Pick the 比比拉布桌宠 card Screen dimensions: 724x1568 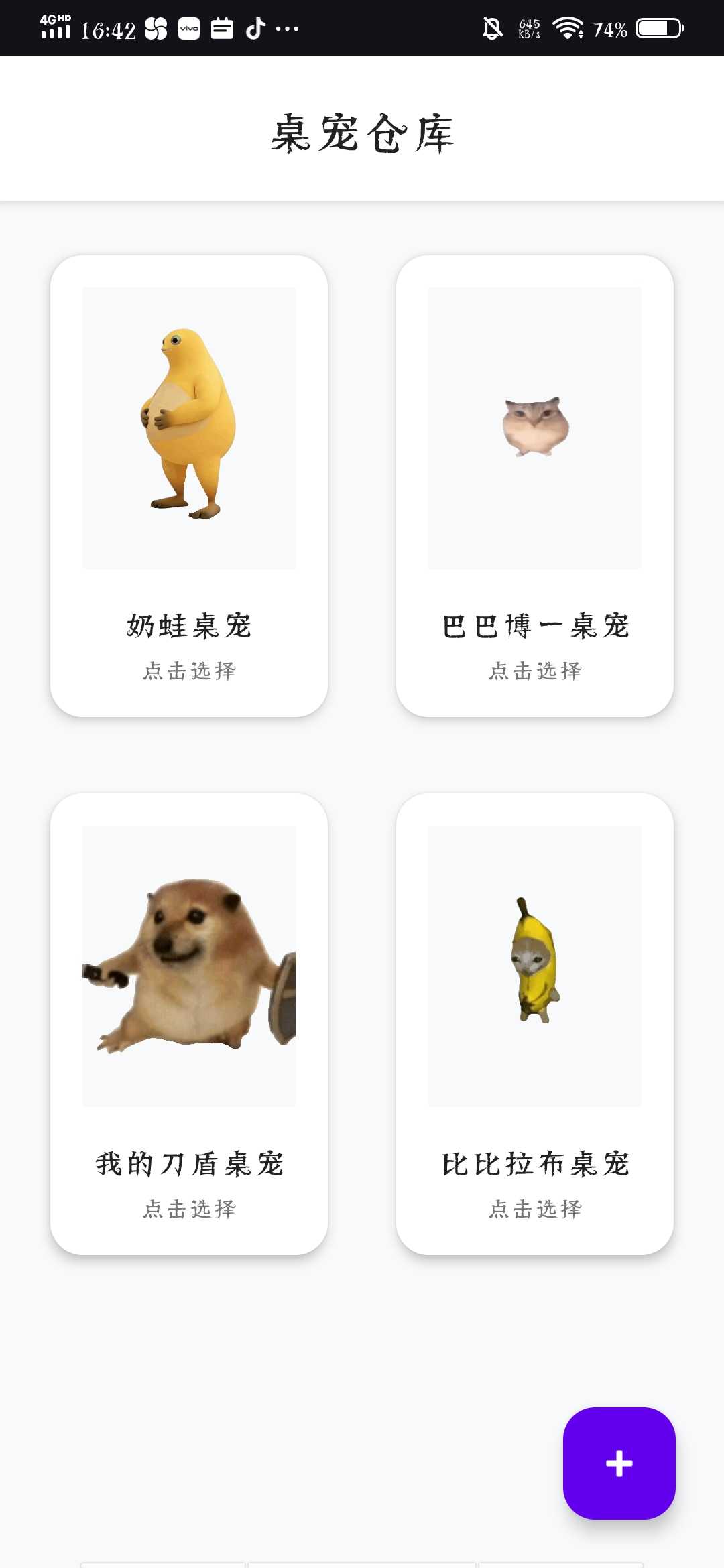[x=534, y=1024]
